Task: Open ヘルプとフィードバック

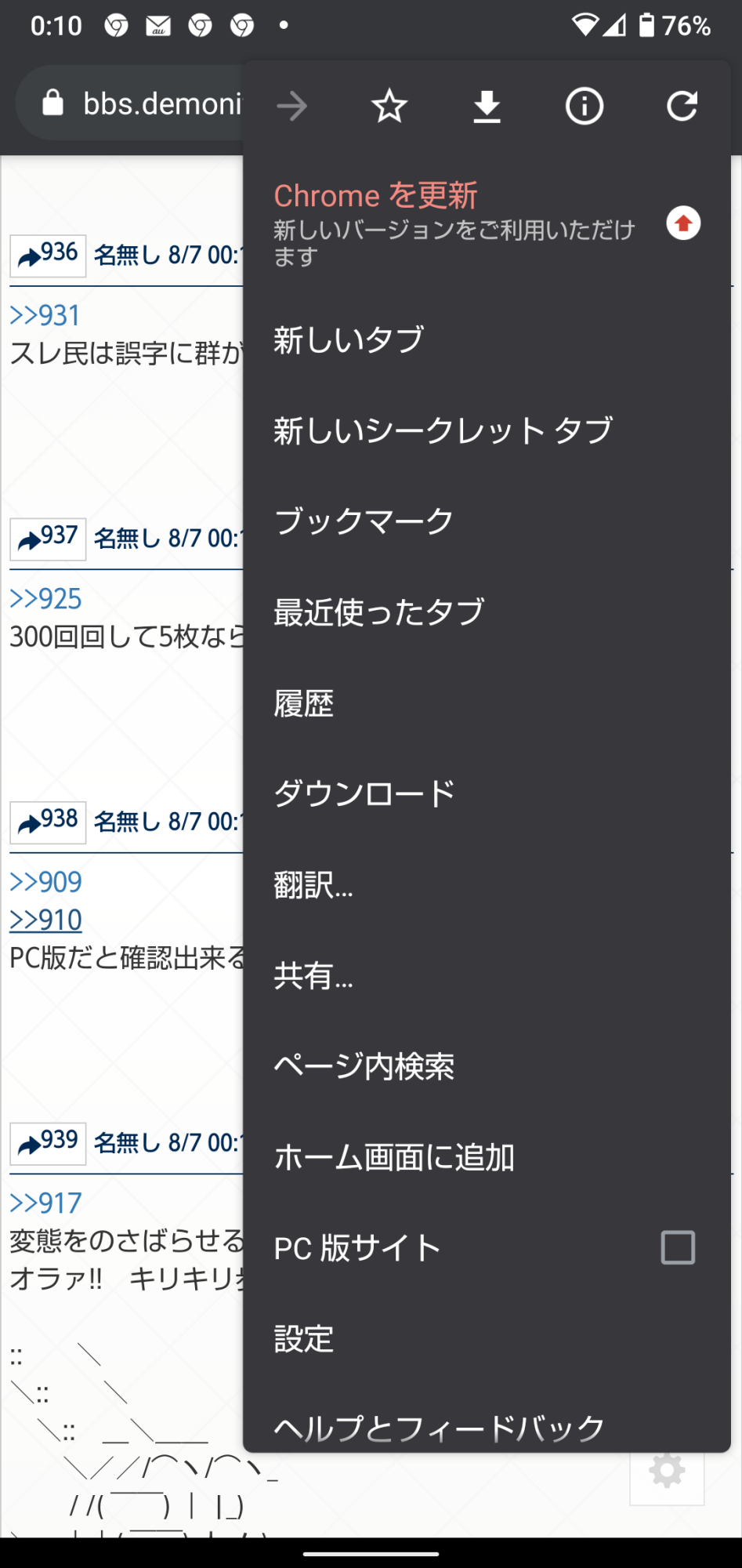Action: click(x=439, y=1427)
